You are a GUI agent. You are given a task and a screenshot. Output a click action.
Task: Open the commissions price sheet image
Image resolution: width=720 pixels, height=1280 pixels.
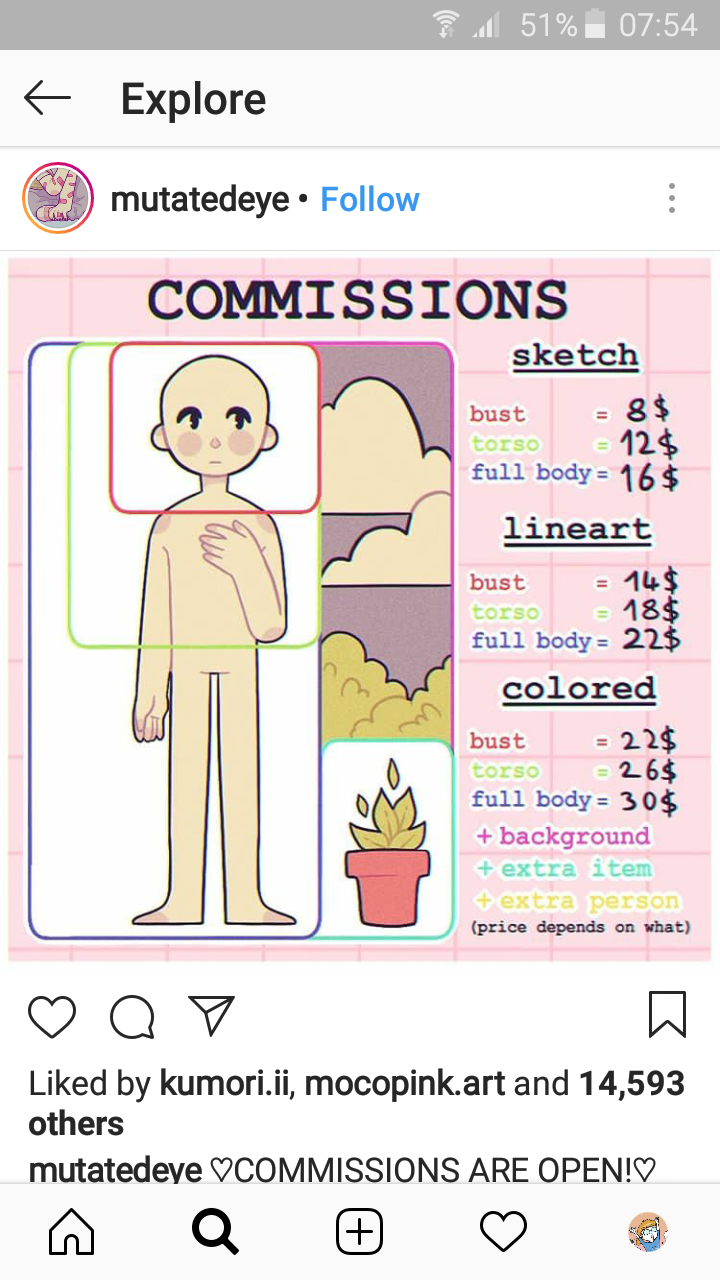point(360,608)
